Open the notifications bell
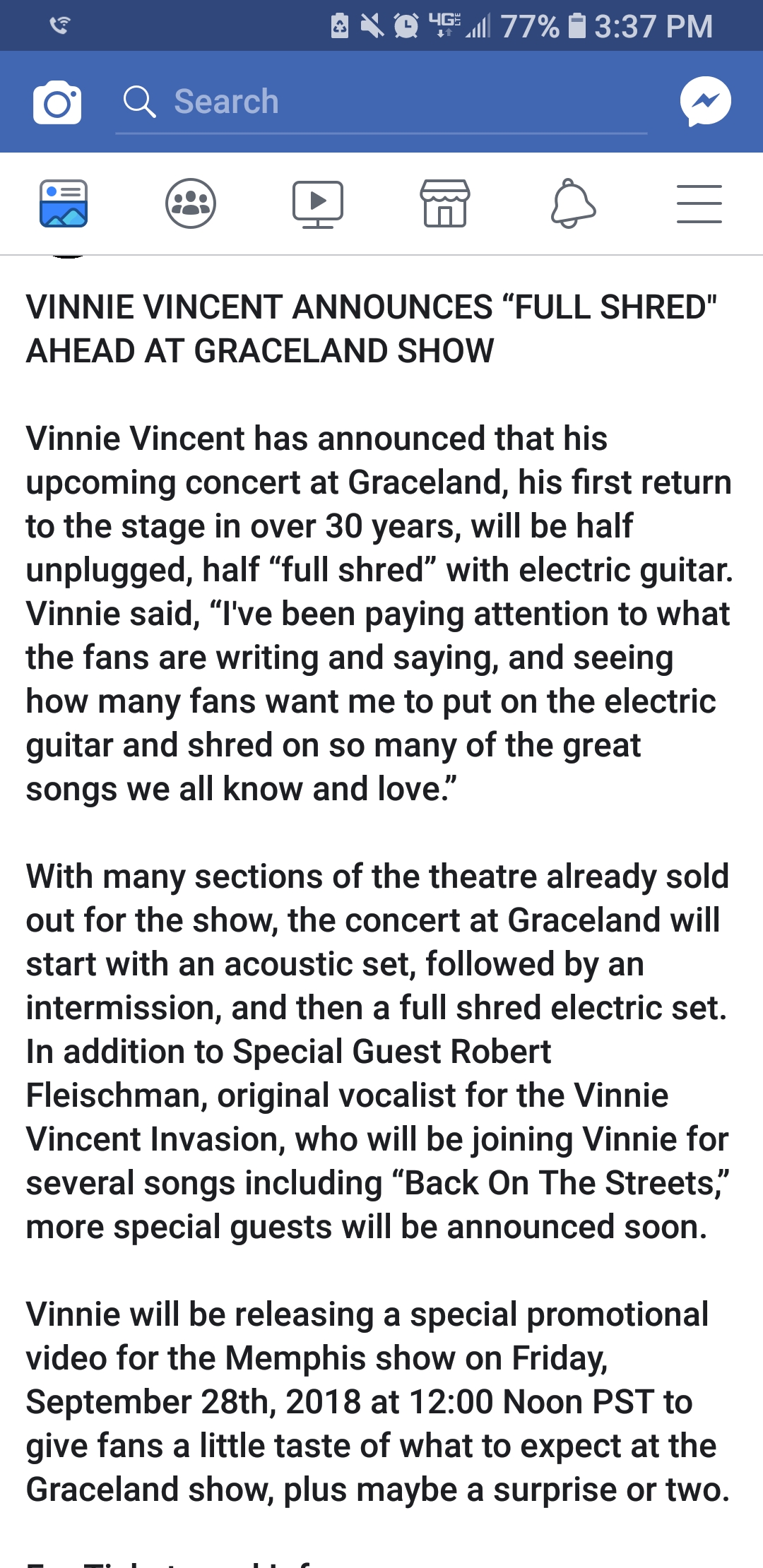The width and height of the screenshot is (763, 1568). 572,203
